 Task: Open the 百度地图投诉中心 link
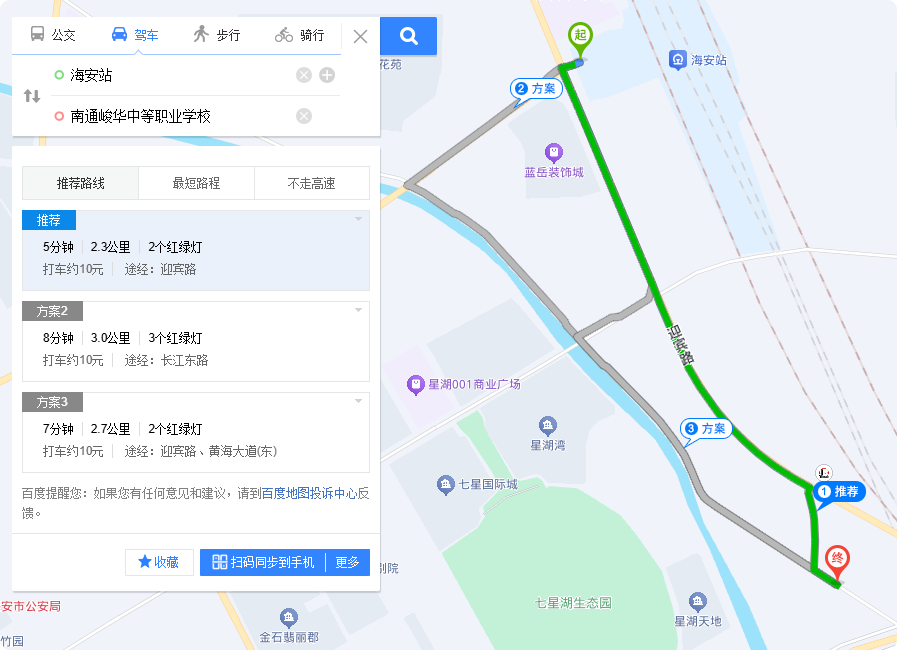pos(309,493)
